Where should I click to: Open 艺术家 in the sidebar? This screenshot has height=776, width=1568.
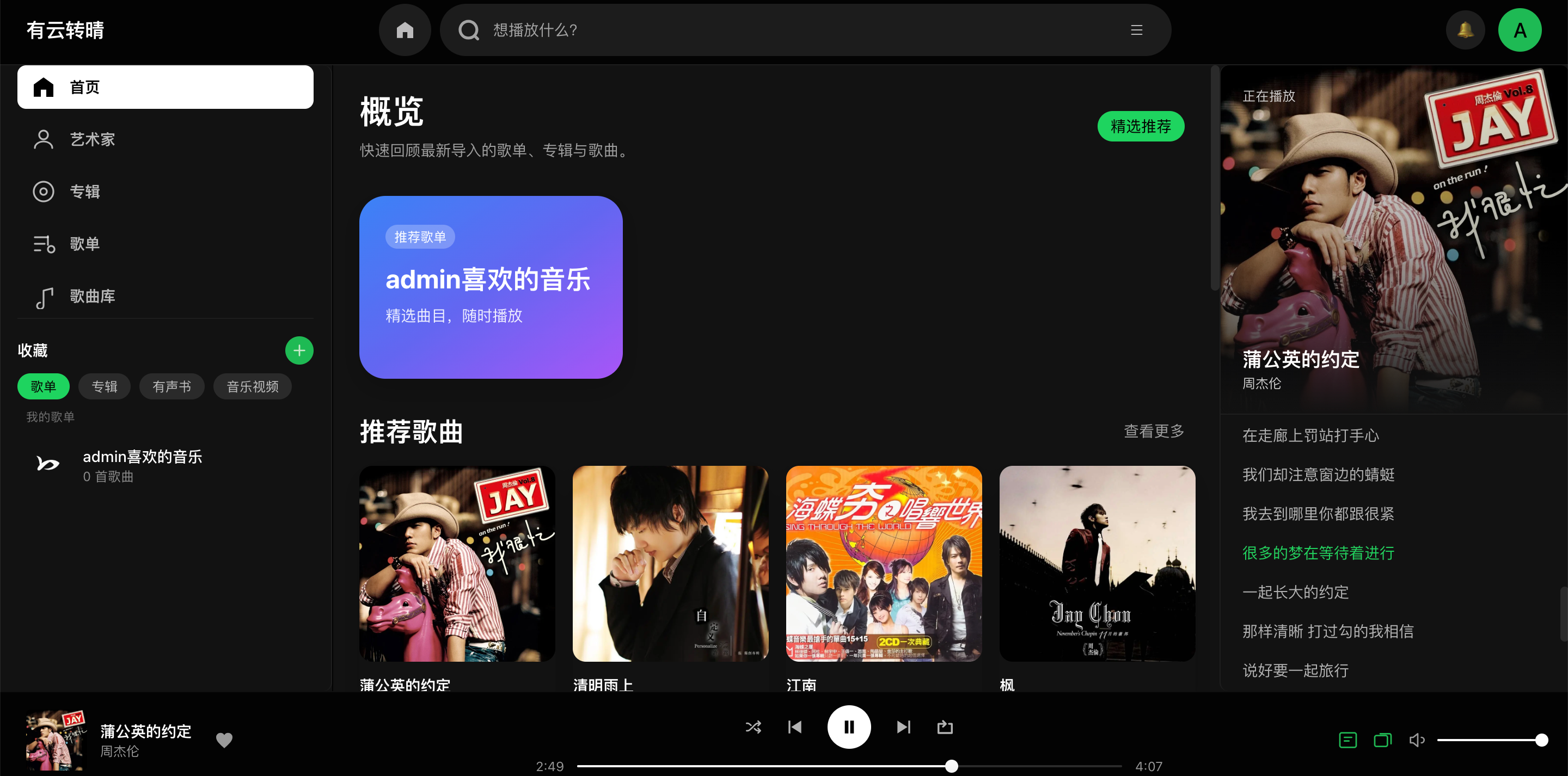93,139
